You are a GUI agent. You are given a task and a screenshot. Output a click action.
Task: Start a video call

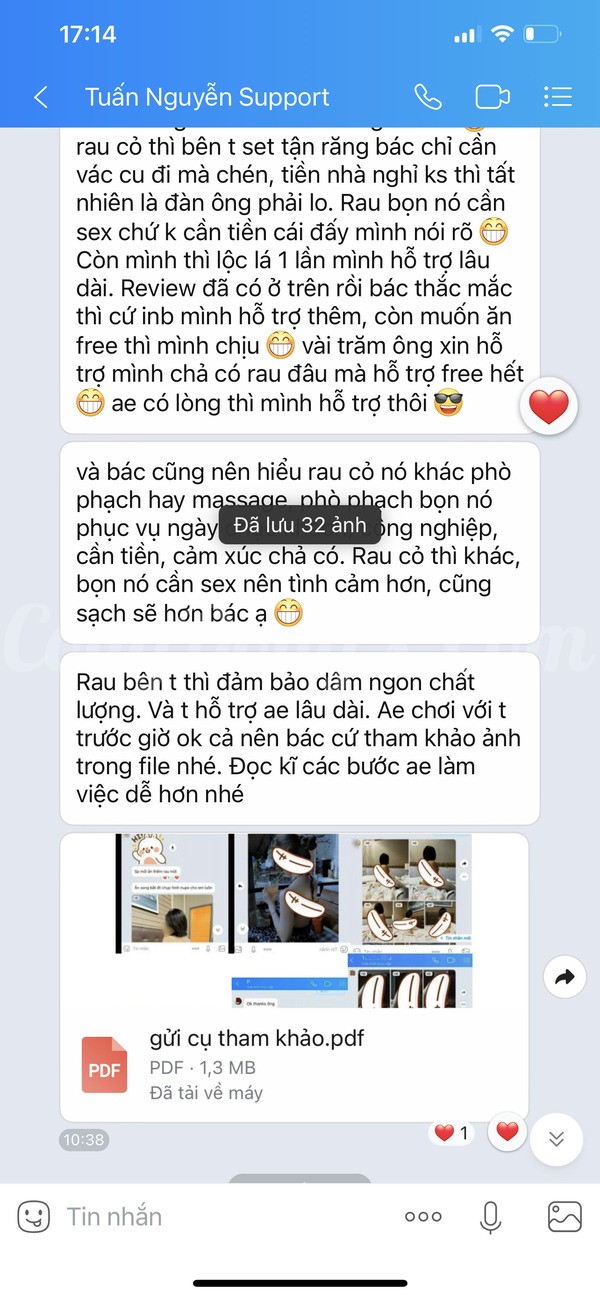click(x=492, y=97)
